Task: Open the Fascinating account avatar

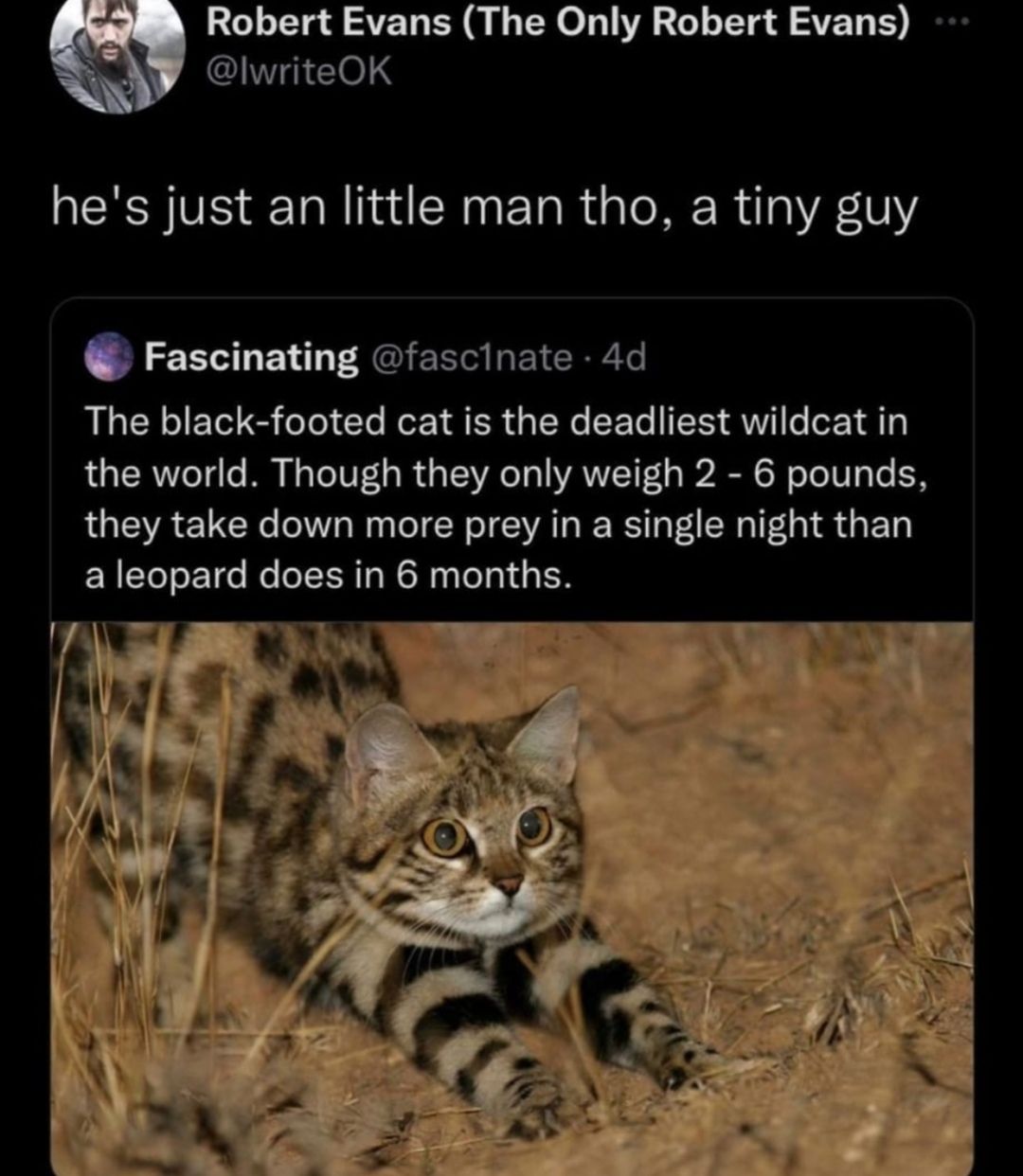Action: tap(109, 358)
